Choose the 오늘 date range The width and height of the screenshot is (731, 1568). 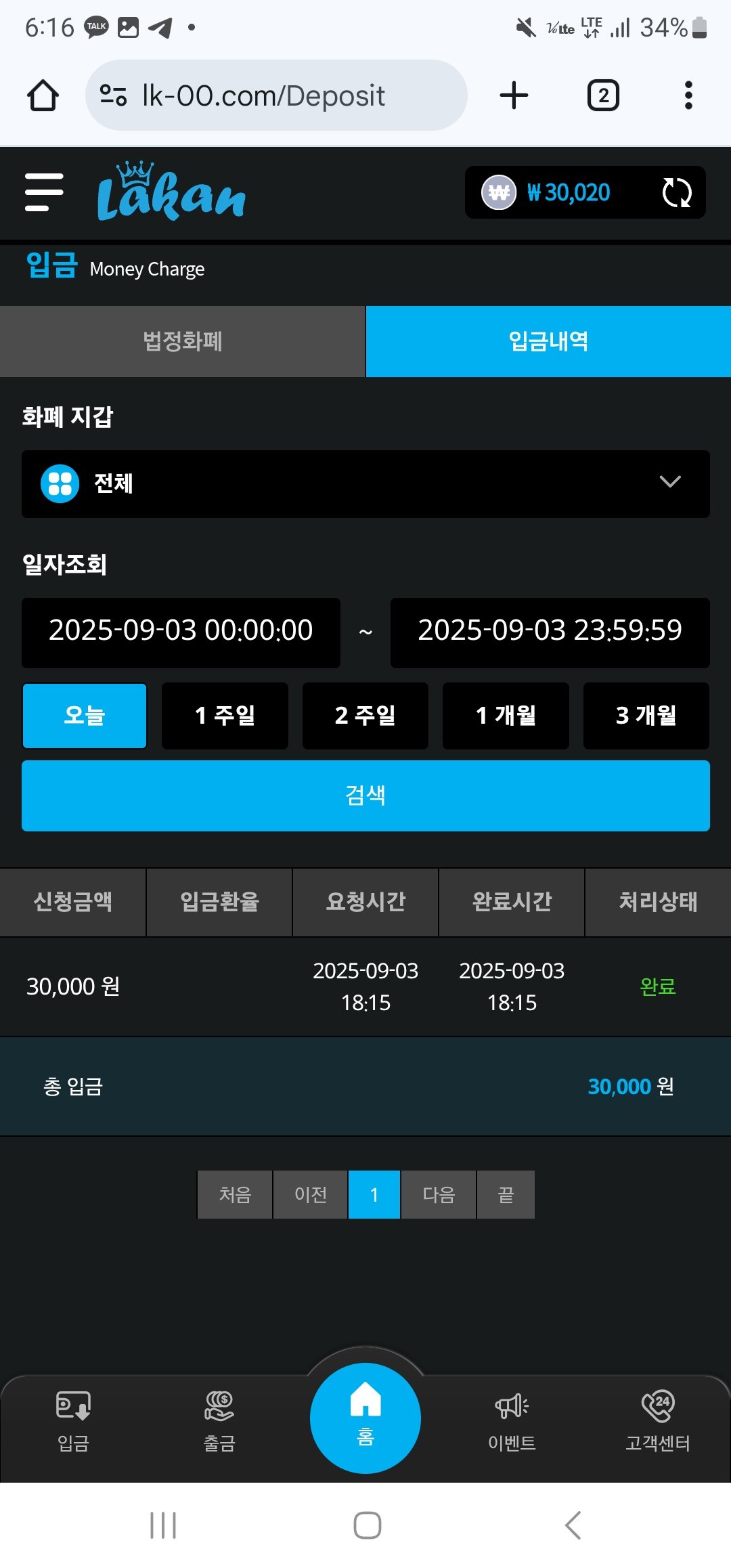pyautogui.click(x=85, y=716)
